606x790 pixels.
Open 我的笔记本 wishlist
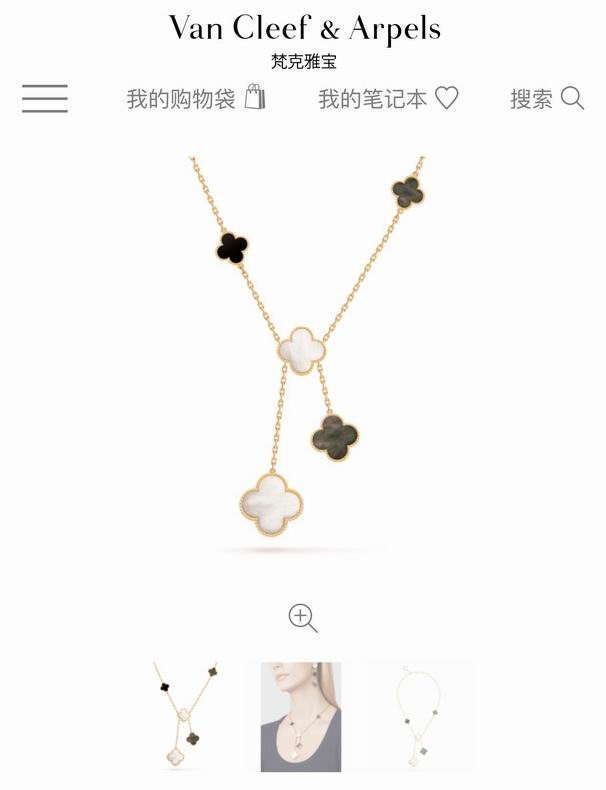coord(388,98)
